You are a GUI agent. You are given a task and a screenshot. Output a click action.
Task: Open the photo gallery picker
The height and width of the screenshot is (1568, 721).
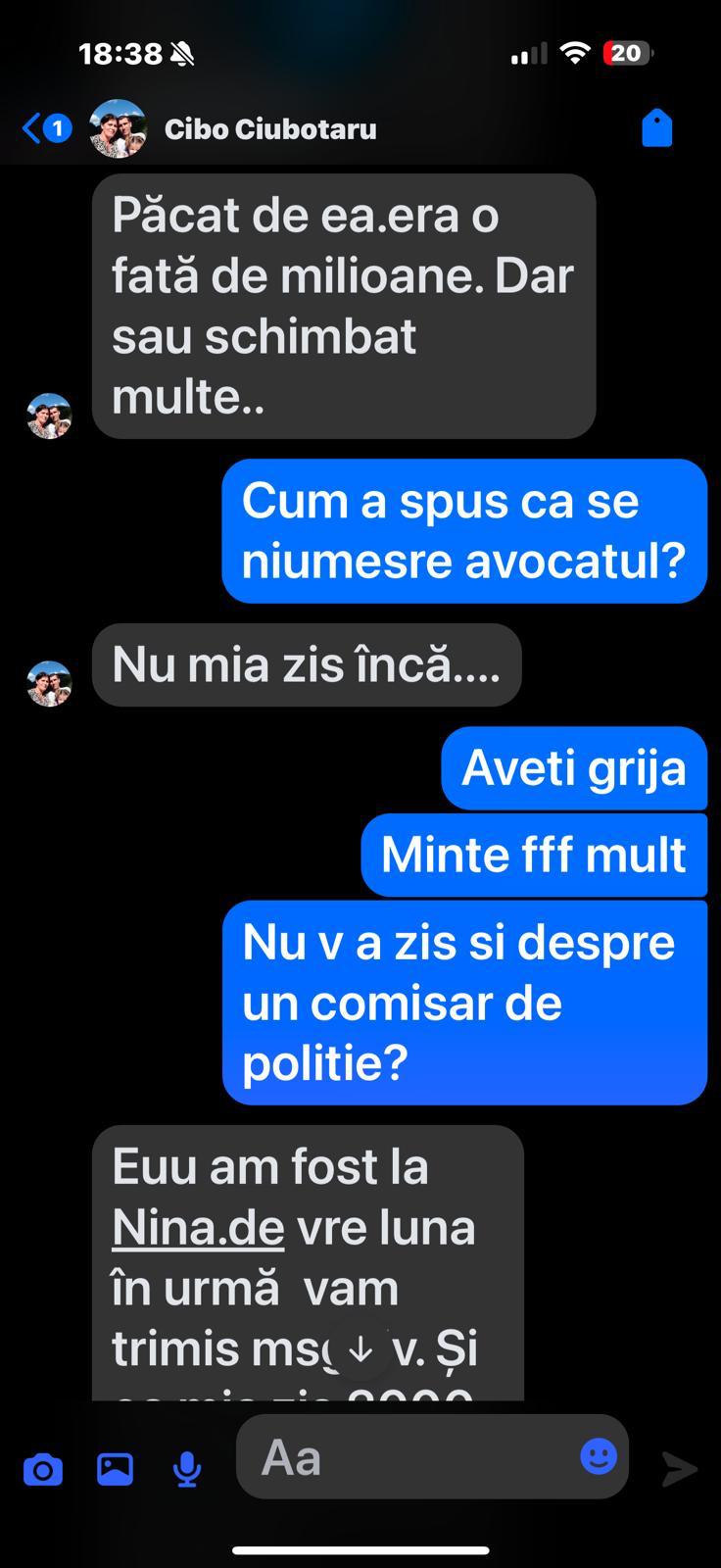(x=115, y=1468)
